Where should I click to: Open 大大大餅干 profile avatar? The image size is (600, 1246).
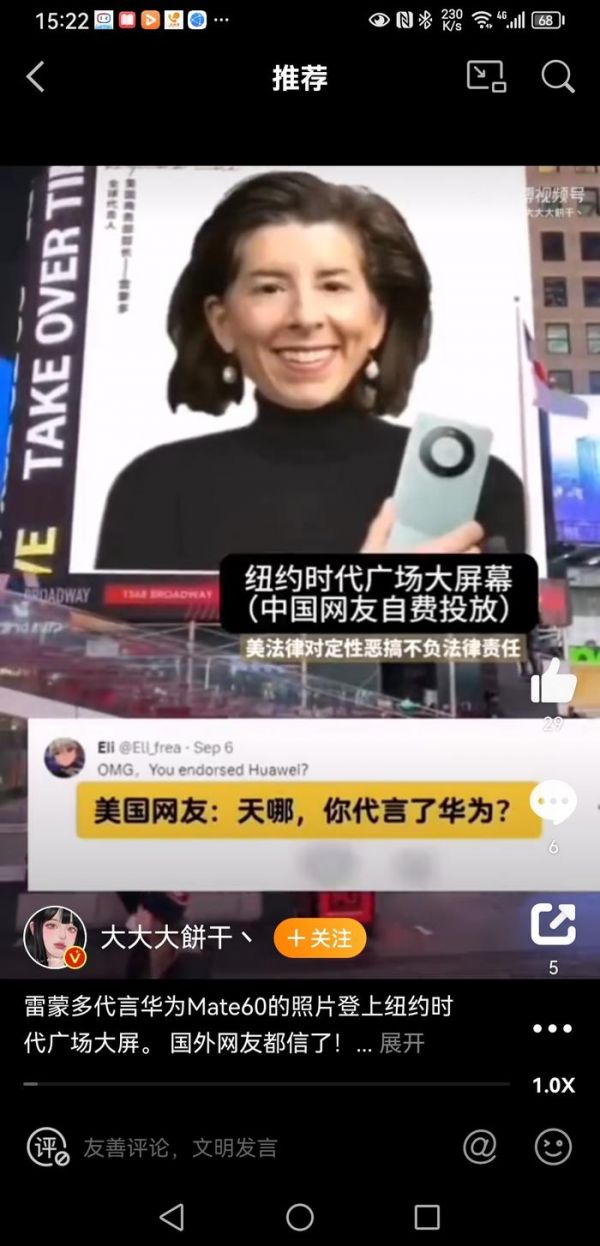(x=55, y=937)
